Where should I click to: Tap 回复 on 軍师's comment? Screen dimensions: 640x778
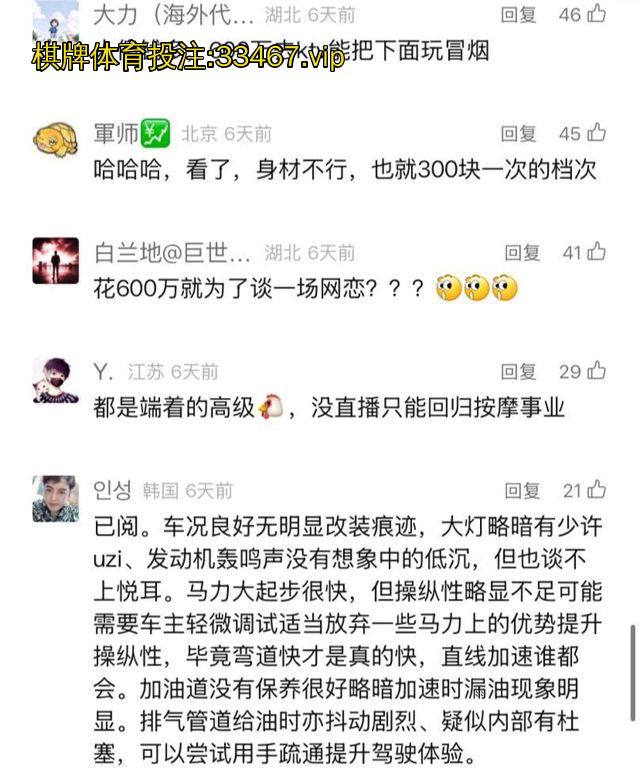[518, 134]
